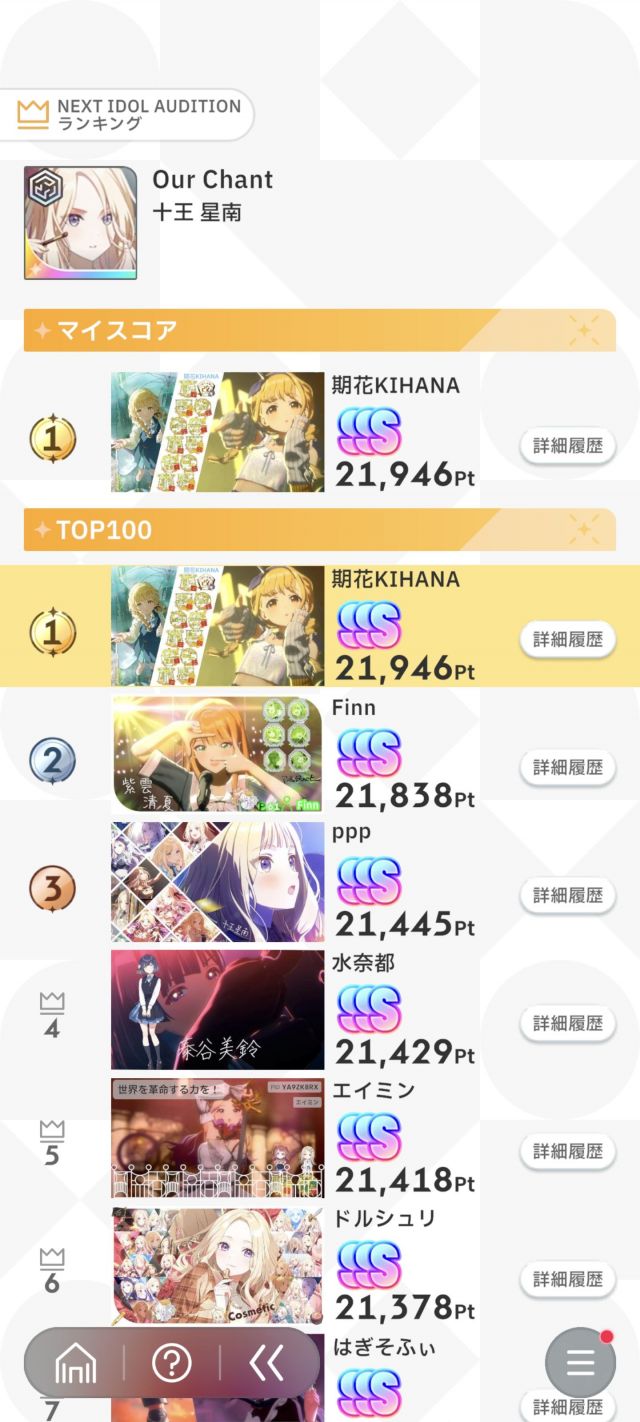Open 詳細履歴 for 期花KIHANA under マイスコア
Image resolution: width=640 pixels, height=1422 pixels.
[567, 446]
